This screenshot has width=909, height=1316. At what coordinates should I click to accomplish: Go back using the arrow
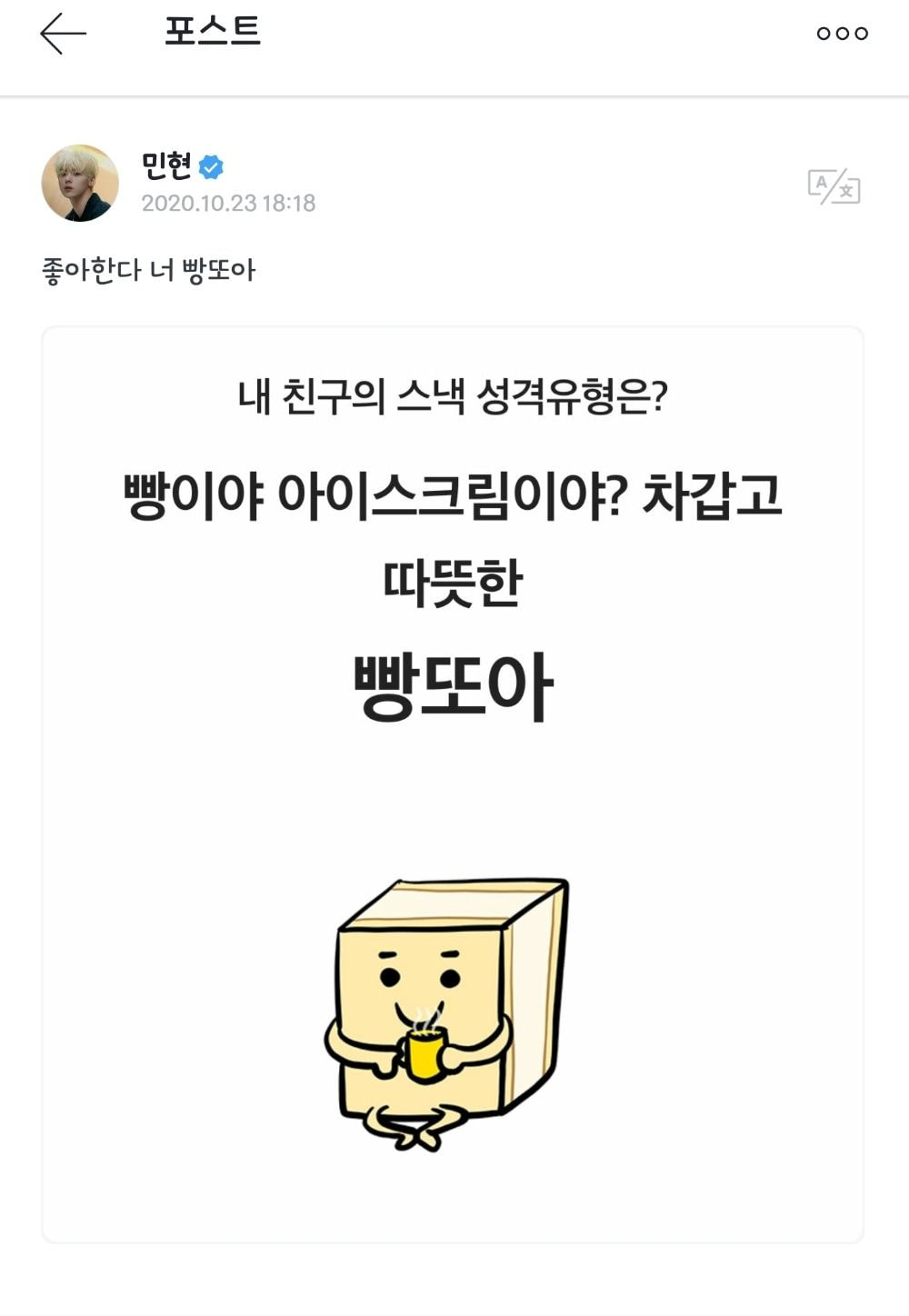click(x=63, y=34)
